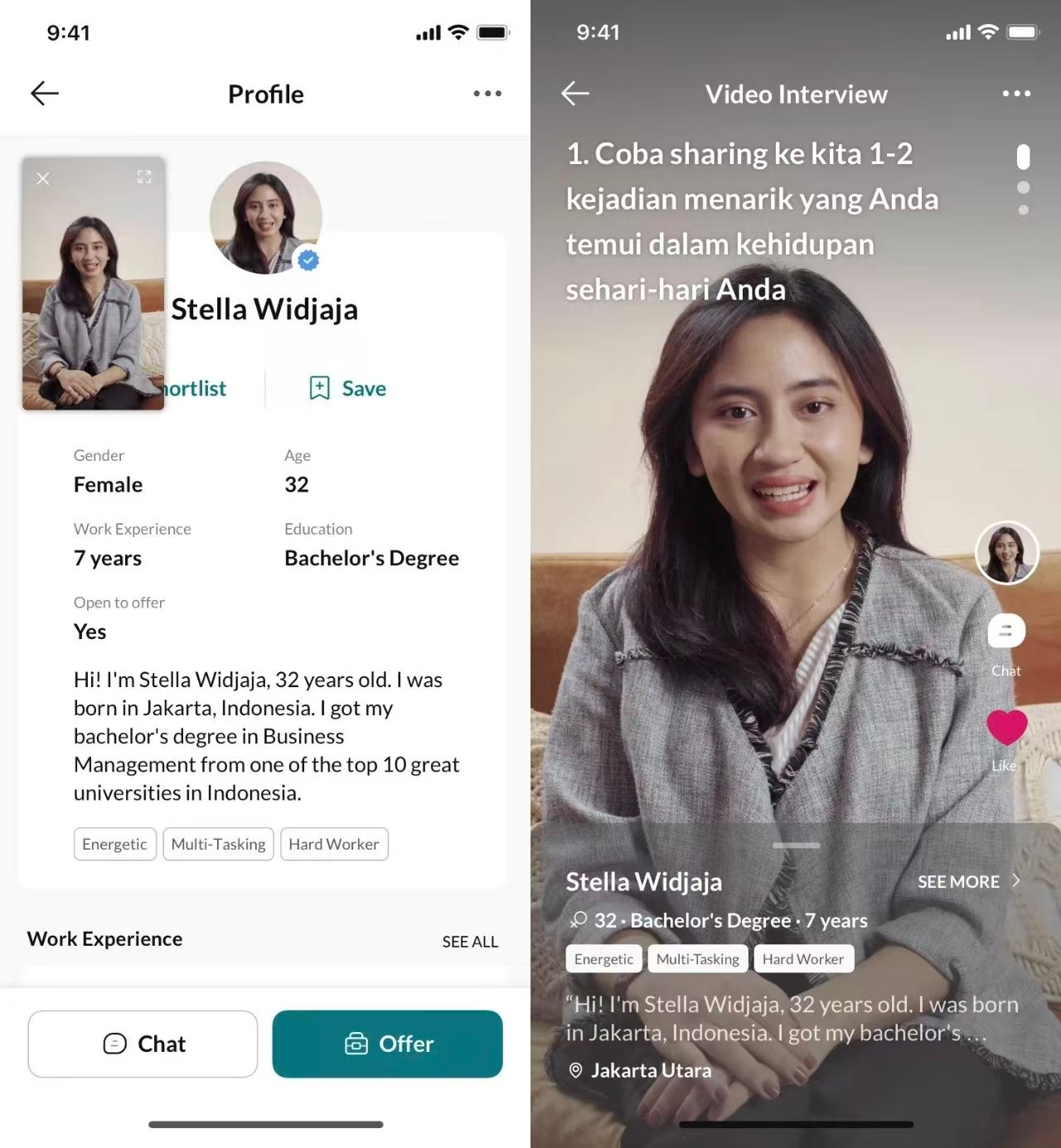Expand the floating video to fullscreen

pos(144,177)
